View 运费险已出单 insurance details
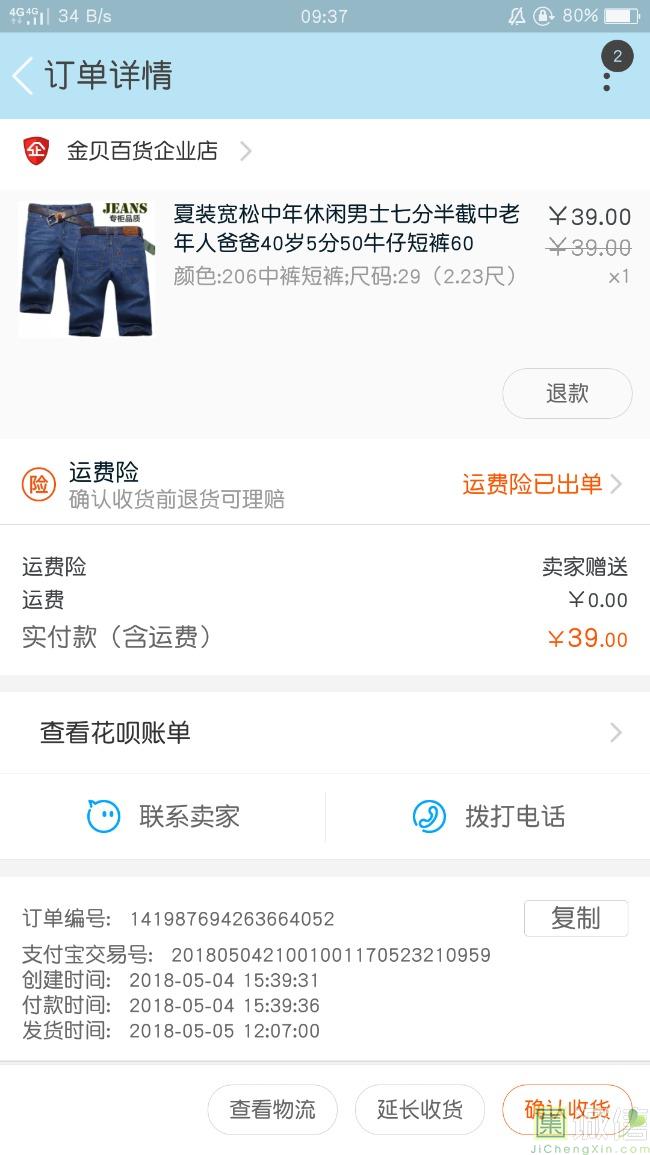 click(x=540, y=485)
